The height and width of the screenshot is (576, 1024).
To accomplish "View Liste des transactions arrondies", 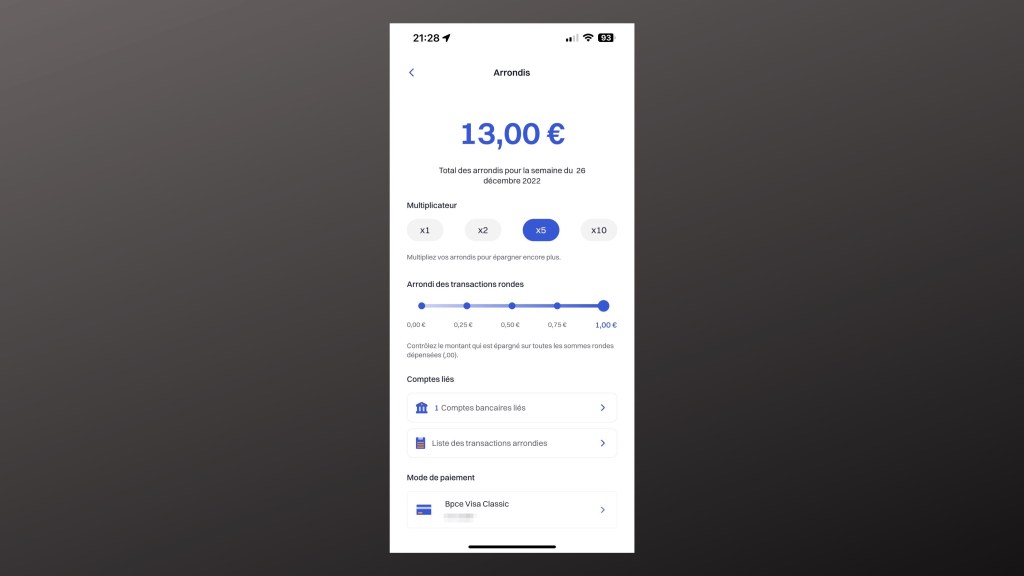I will pos(511,443).
